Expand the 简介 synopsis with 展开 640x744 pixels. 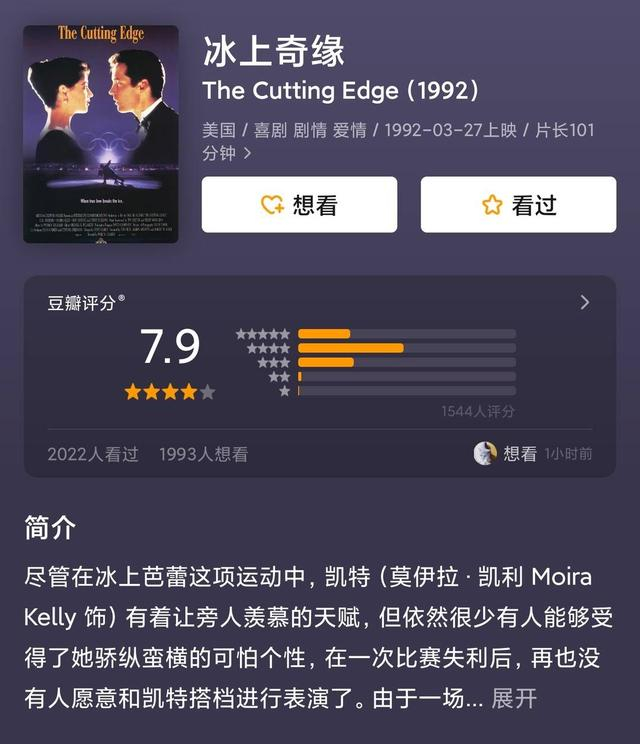(514, 698)
